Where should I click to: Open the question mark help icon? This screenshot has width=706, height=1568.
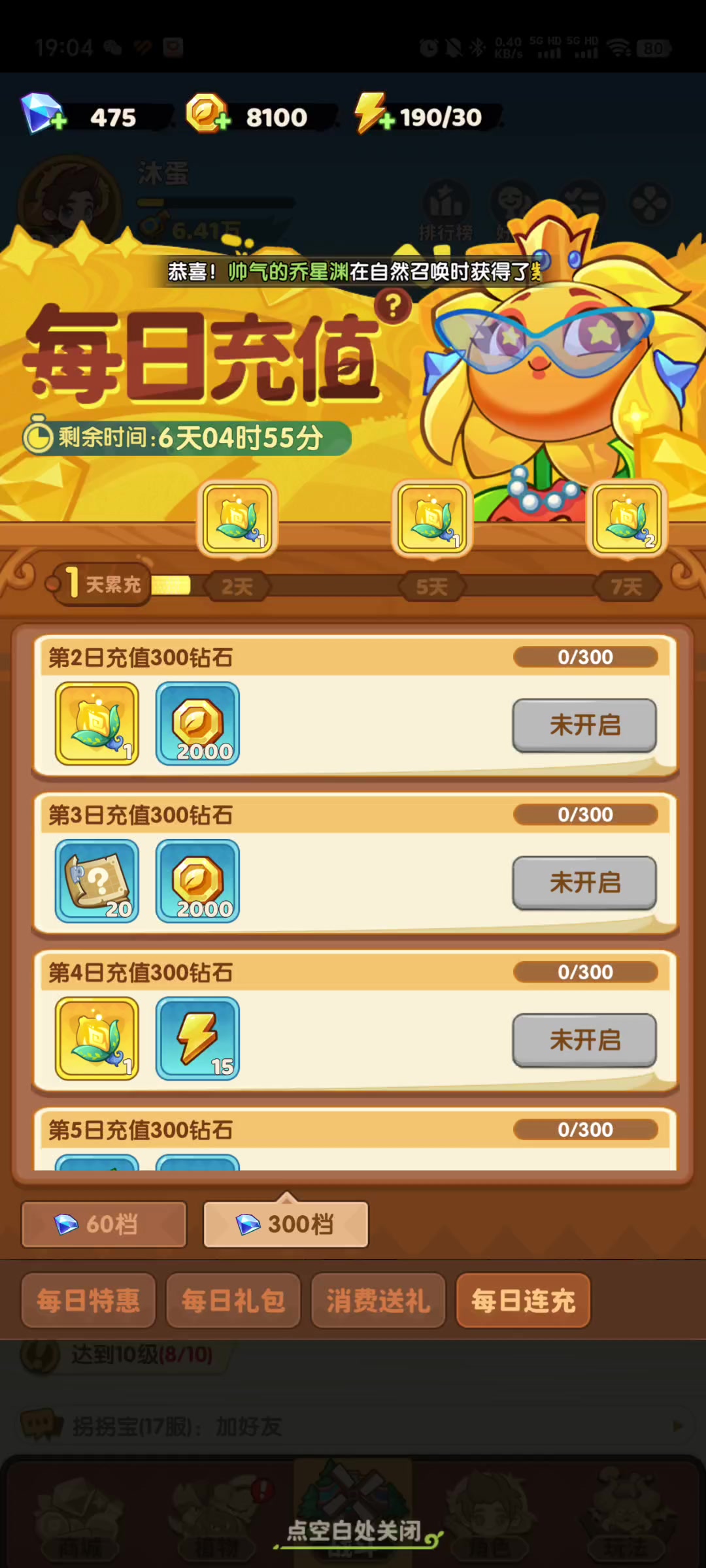point(393,306)
